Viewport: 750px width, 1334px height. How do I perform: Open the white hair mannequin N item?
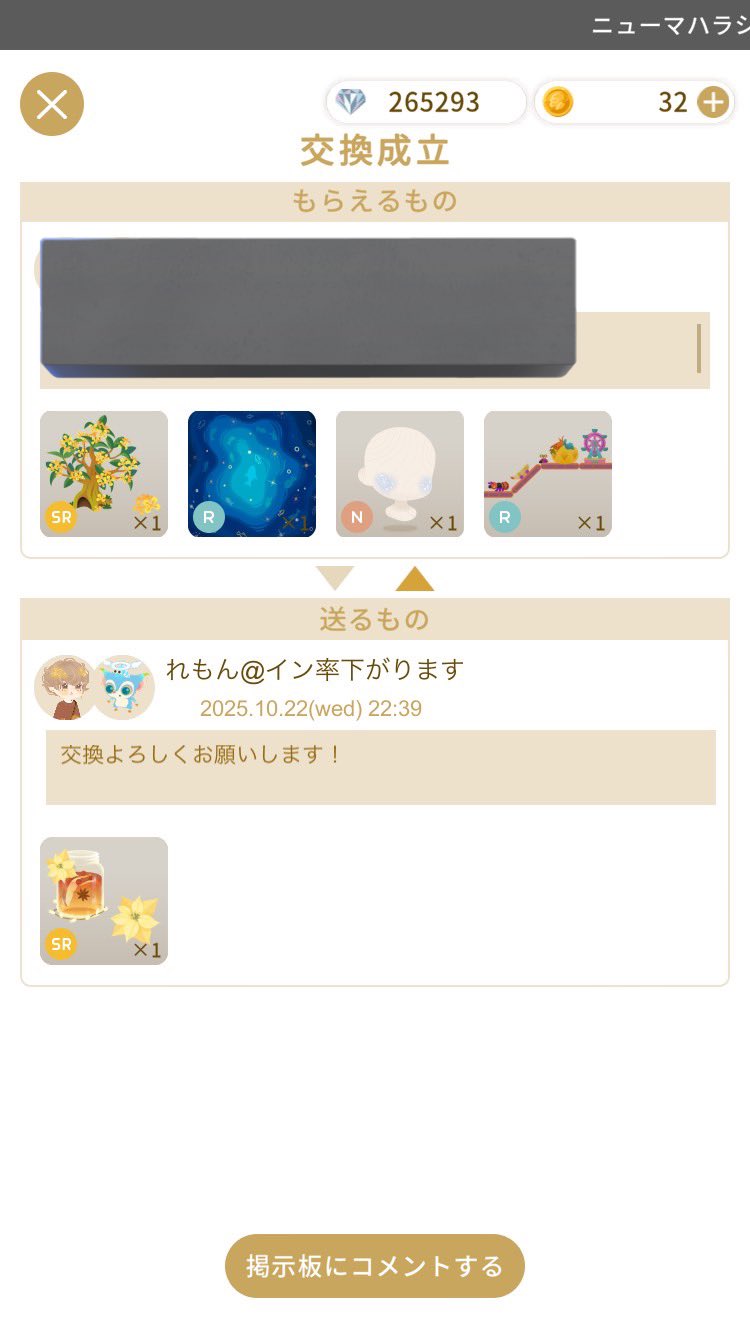click(x=400, y=474)
